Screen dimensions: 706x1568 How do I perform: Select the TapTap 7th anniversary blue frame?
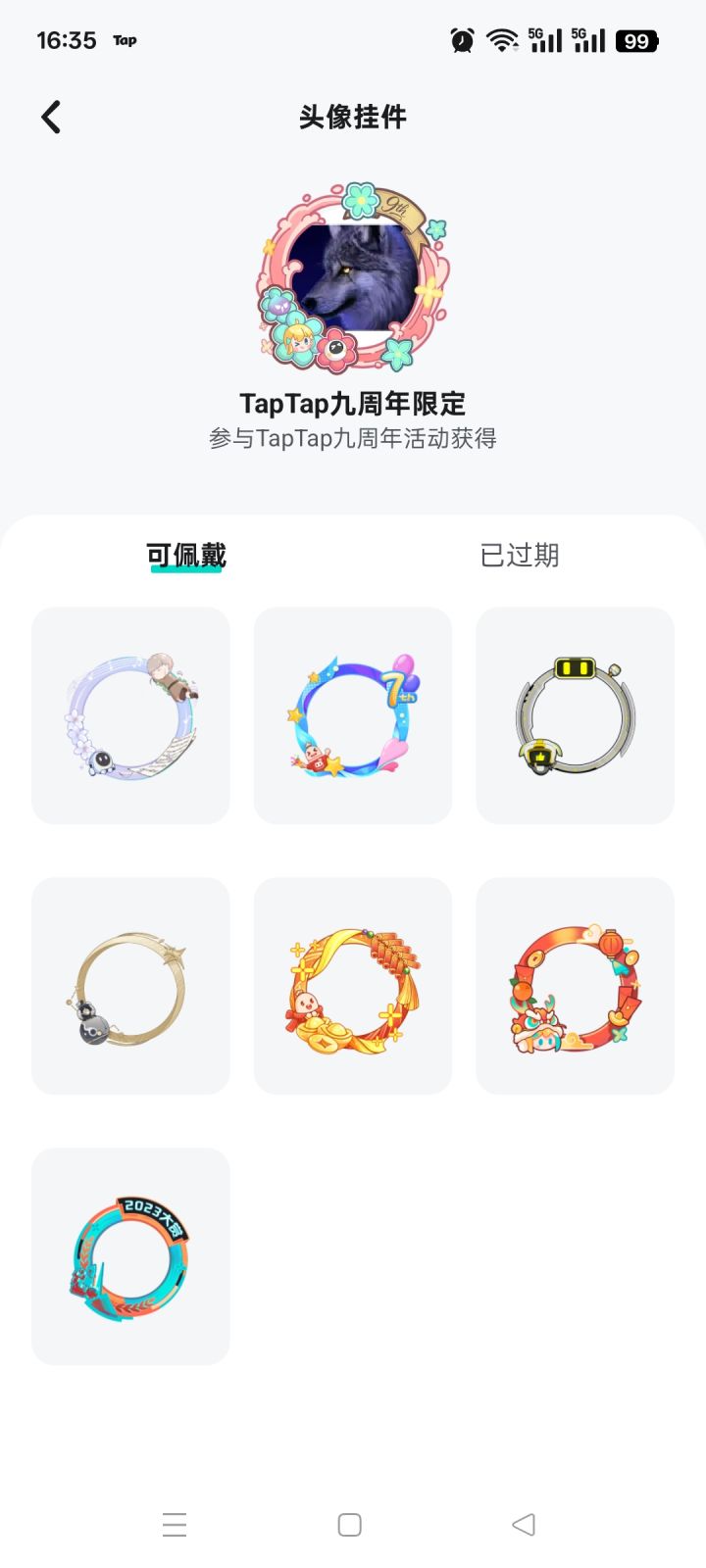pyautogui.click(x=352, y=715)
